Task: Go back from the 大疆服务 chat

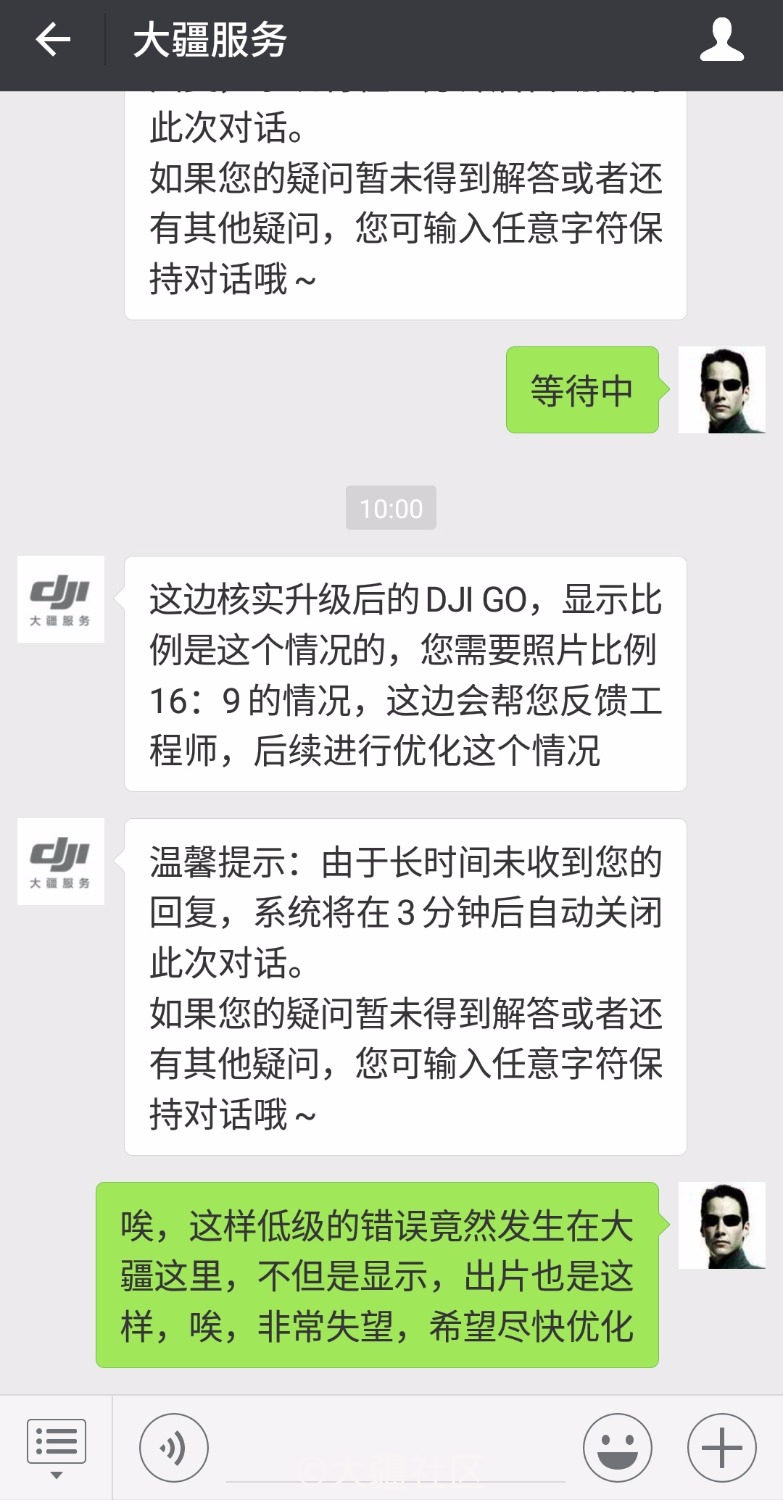Action: click(53, 41)
